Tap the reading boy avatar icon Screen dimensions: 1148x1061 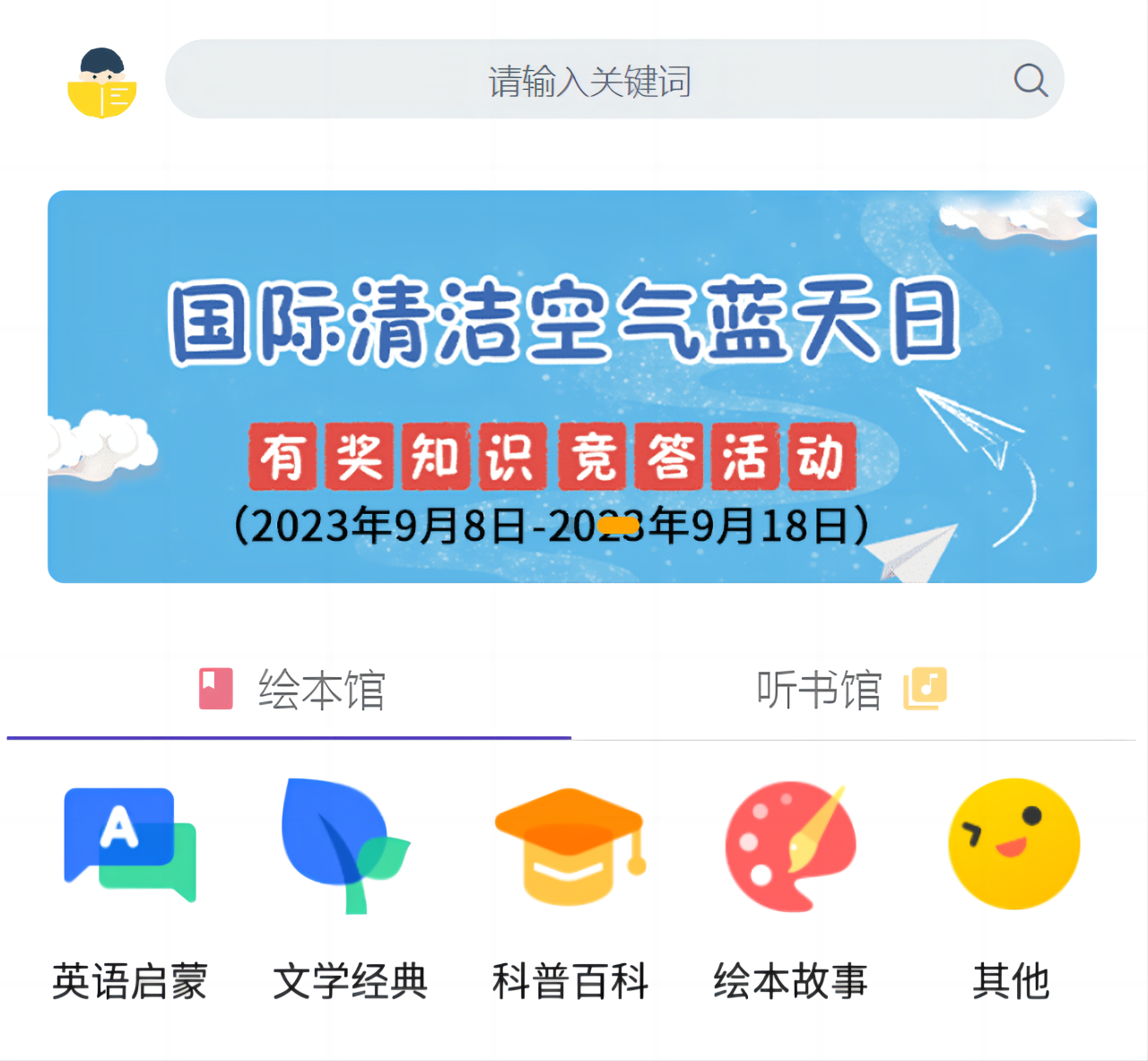click(102, 83)
